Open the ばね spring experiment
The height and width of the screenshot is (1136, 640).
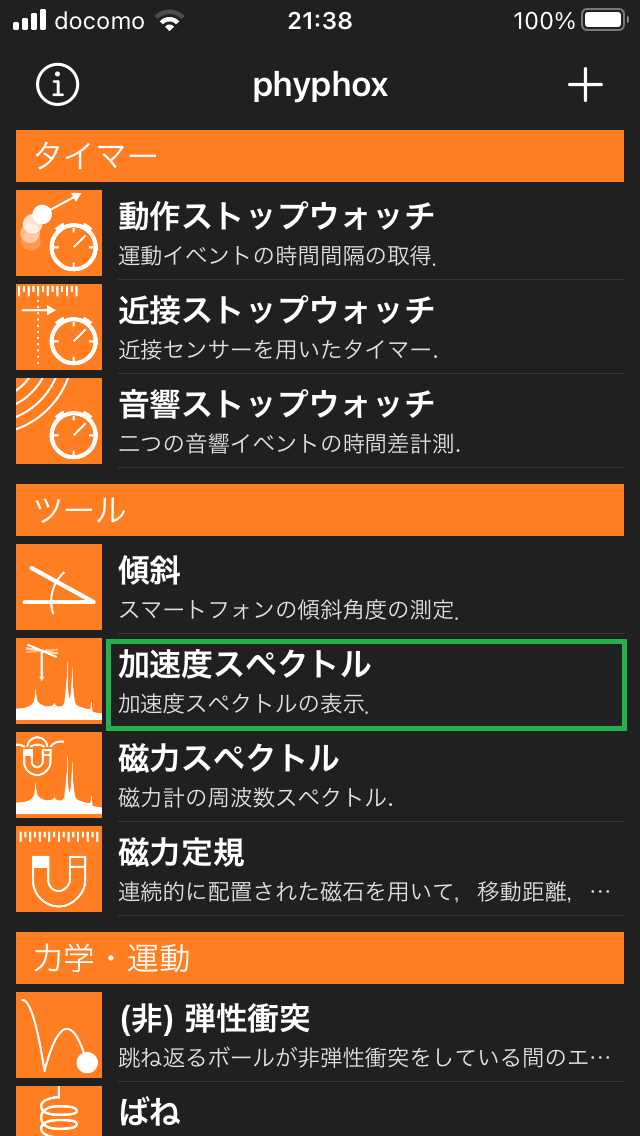coord(320,1110)
